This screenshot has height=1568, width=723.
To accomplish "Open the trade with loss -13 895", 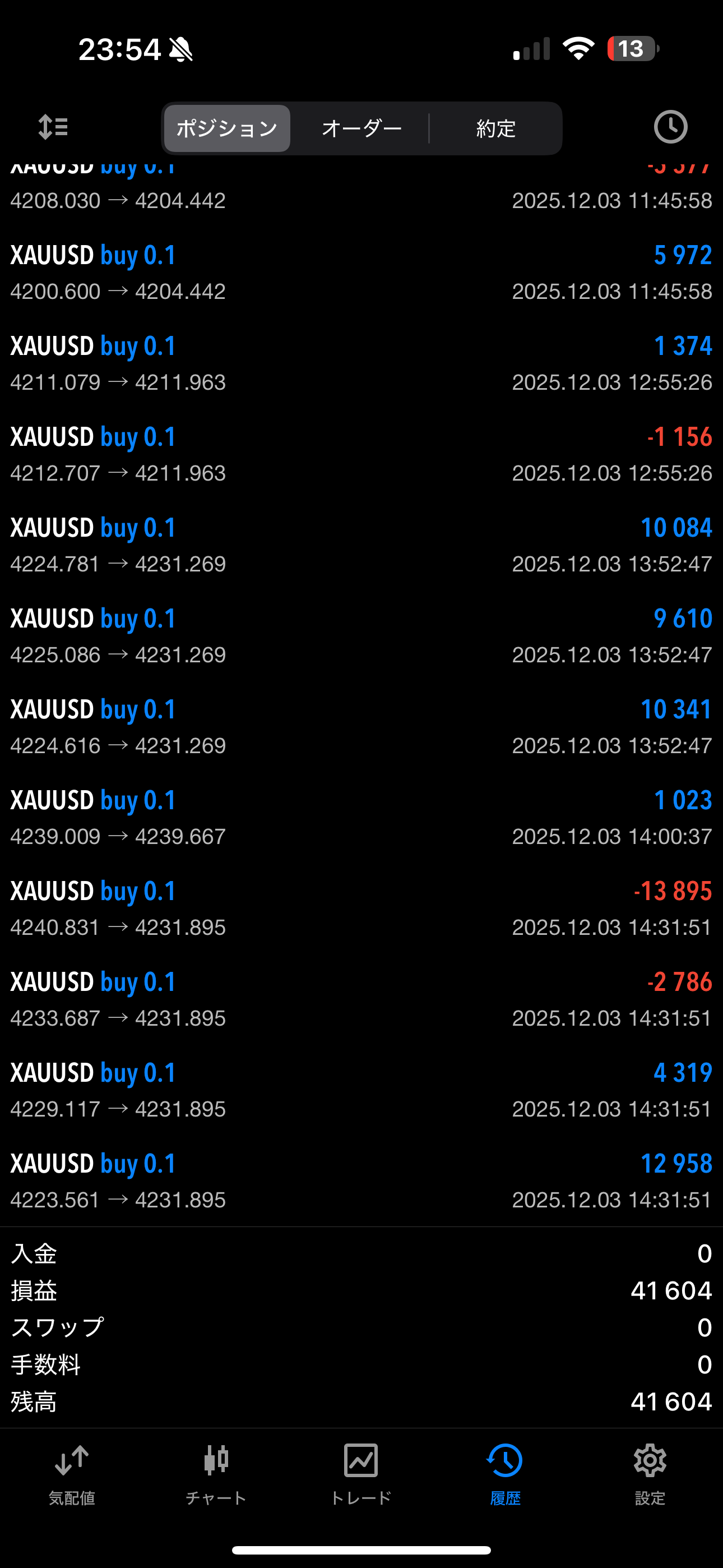I will (x=361, y=909).
